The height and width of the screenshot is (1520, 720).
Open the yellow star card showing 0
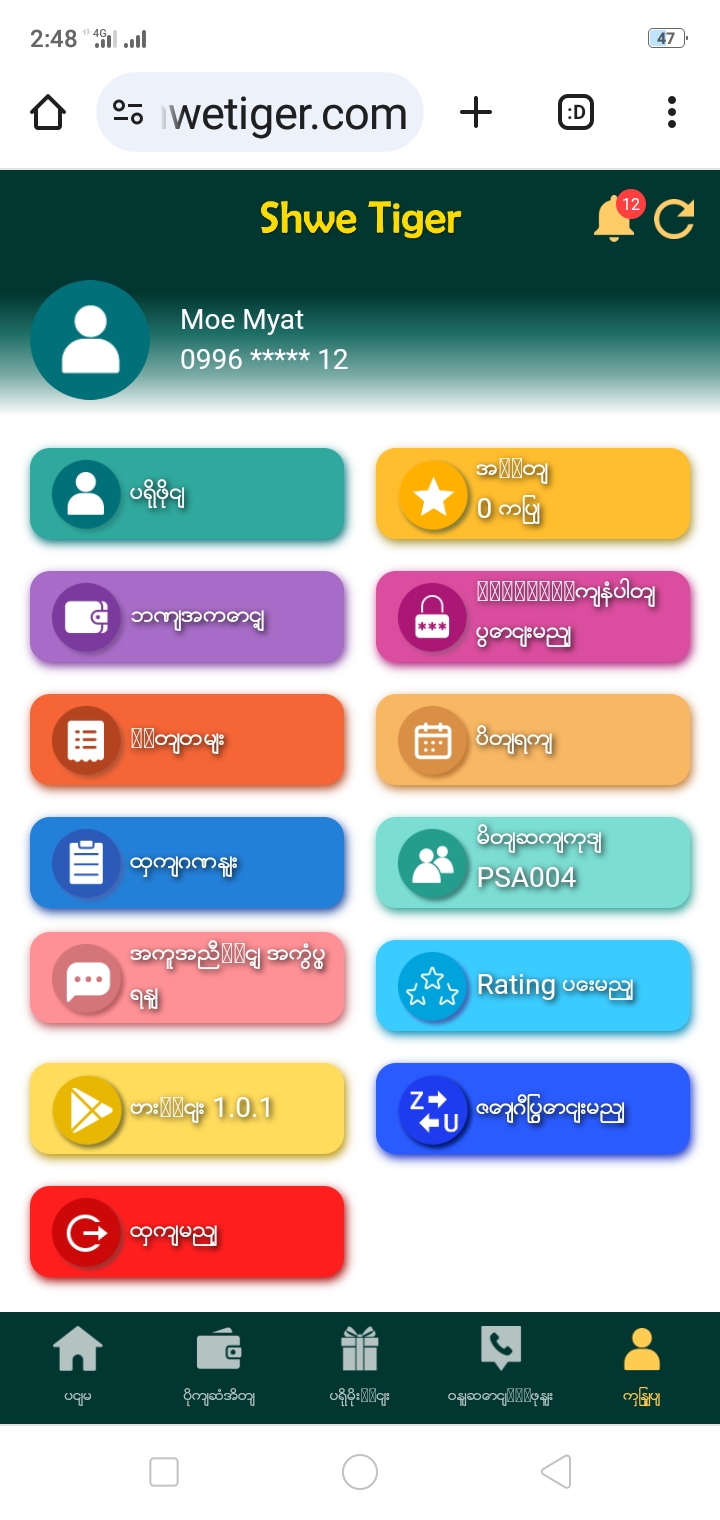[x=533, y=494]
